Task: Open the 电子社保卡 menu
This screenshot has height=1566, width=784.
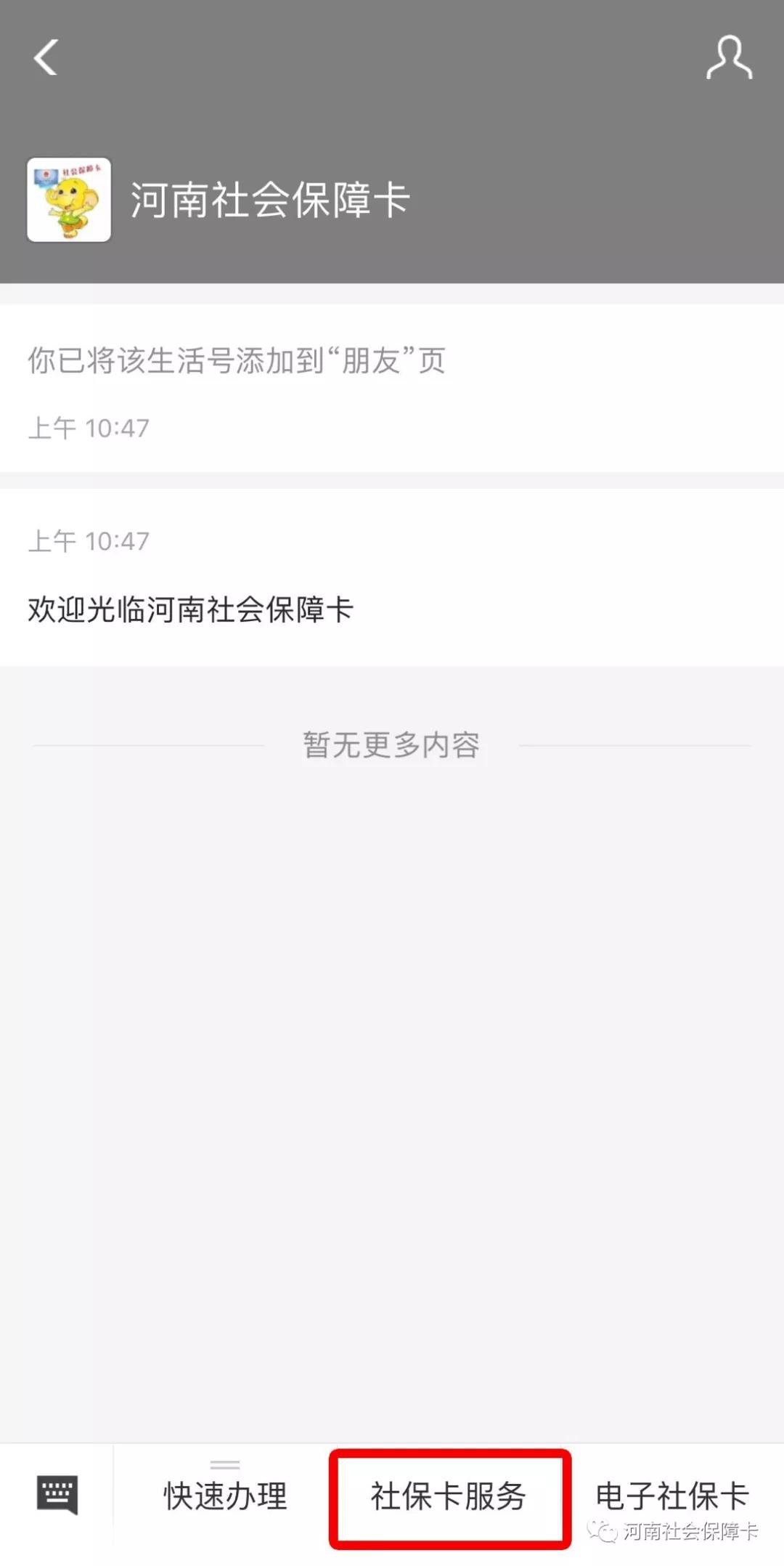Action: tap(672, 1495)
